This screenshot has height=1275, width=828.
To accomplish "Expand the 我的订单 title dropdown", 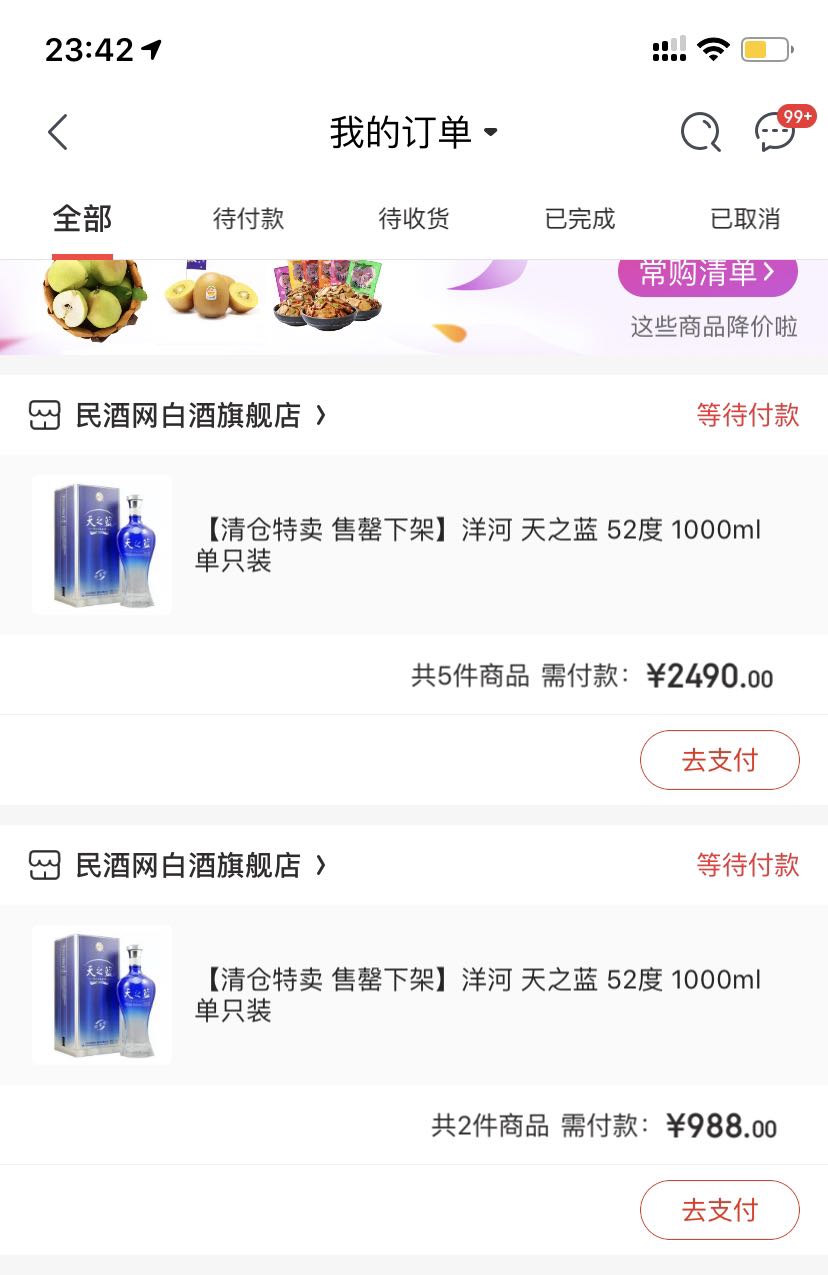I will tap(414, 132).
